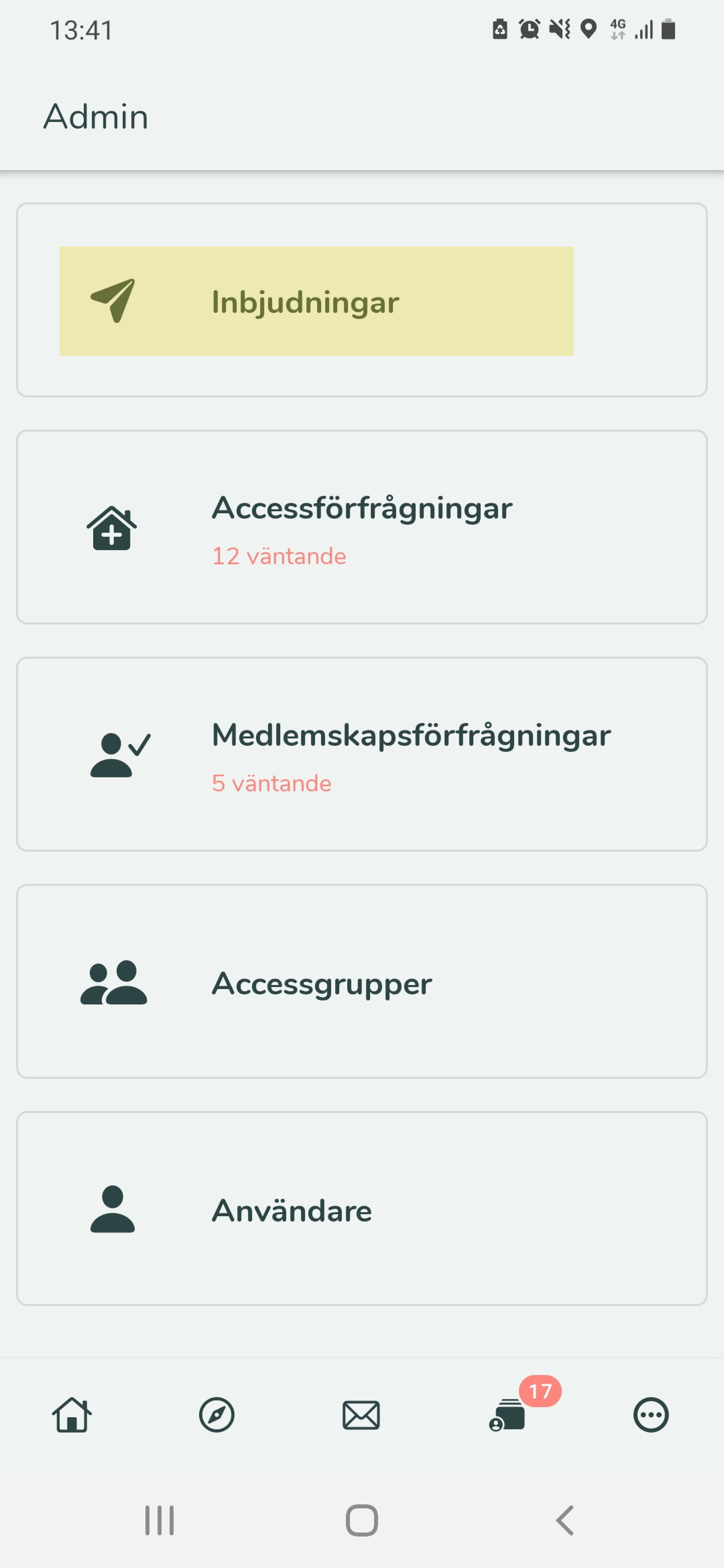Tap the system back button

[565, 1520]
